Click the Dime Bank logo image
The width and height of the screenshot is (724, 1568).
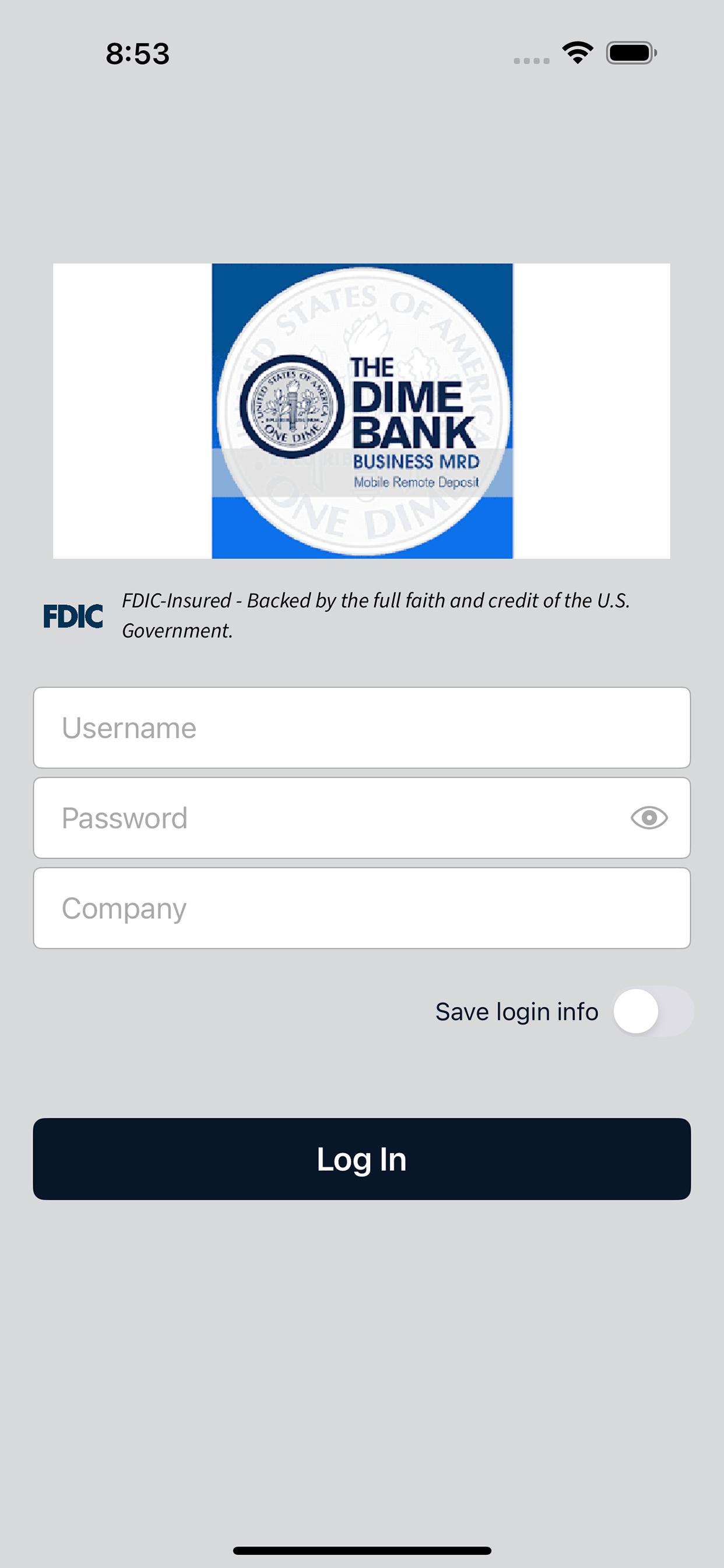tap(362, 409)
